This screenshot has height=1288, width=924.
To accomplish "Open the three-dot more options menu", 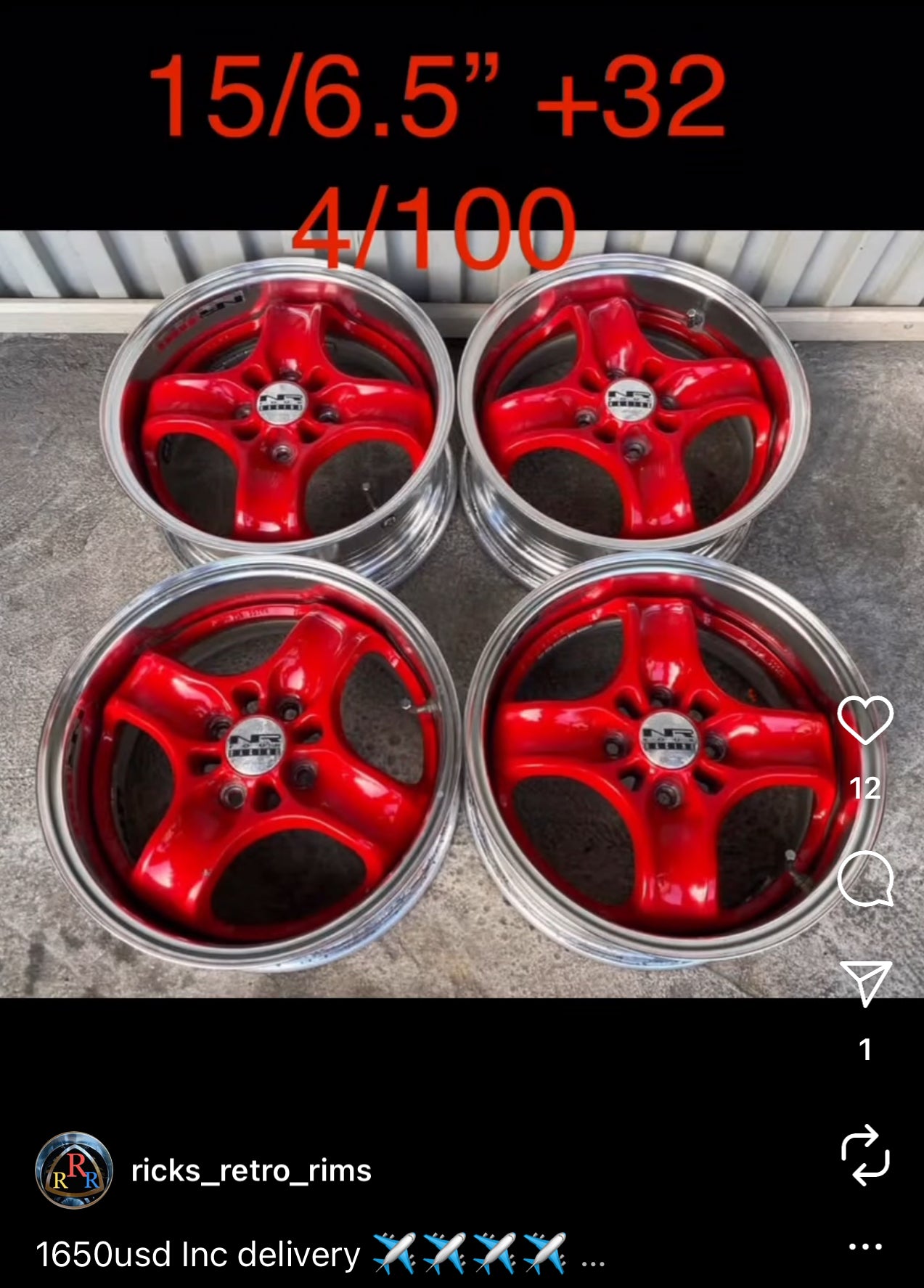I will [865, 1247].
